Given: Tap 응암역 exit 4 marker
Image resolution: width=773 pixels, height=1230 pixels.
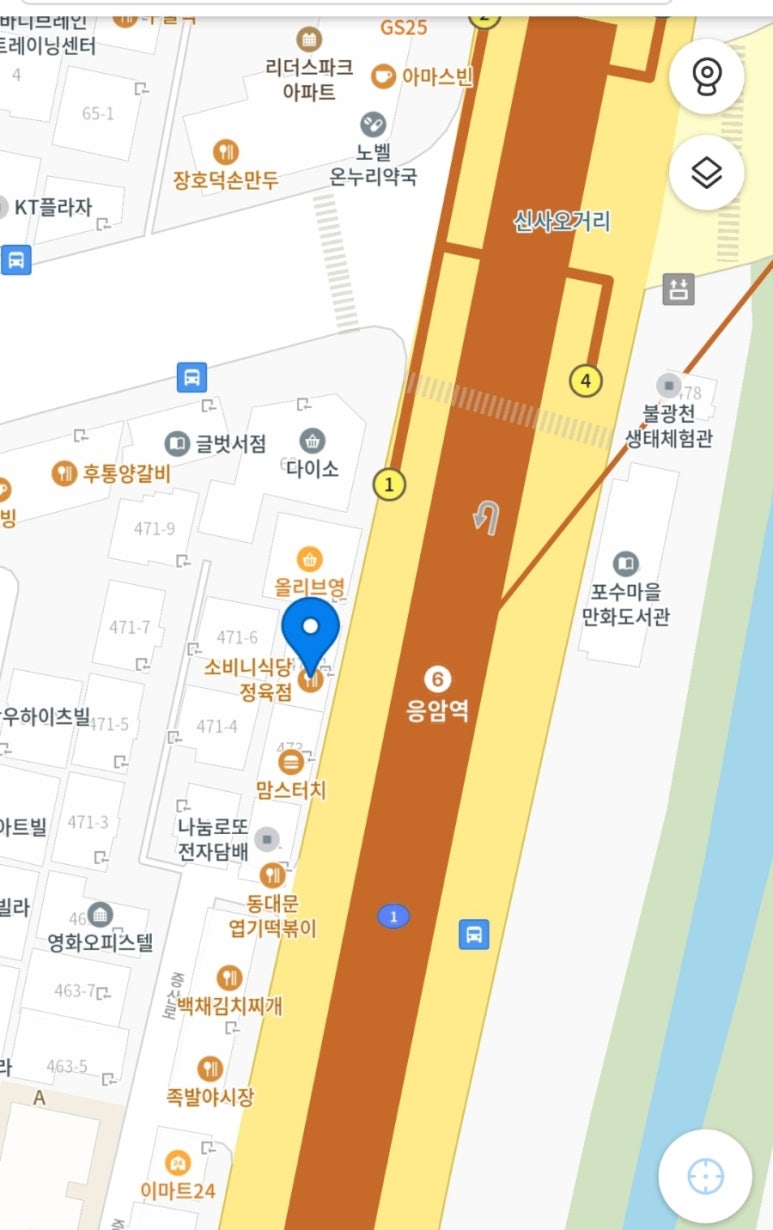Looking at the screenshot, I should [586, 381].
